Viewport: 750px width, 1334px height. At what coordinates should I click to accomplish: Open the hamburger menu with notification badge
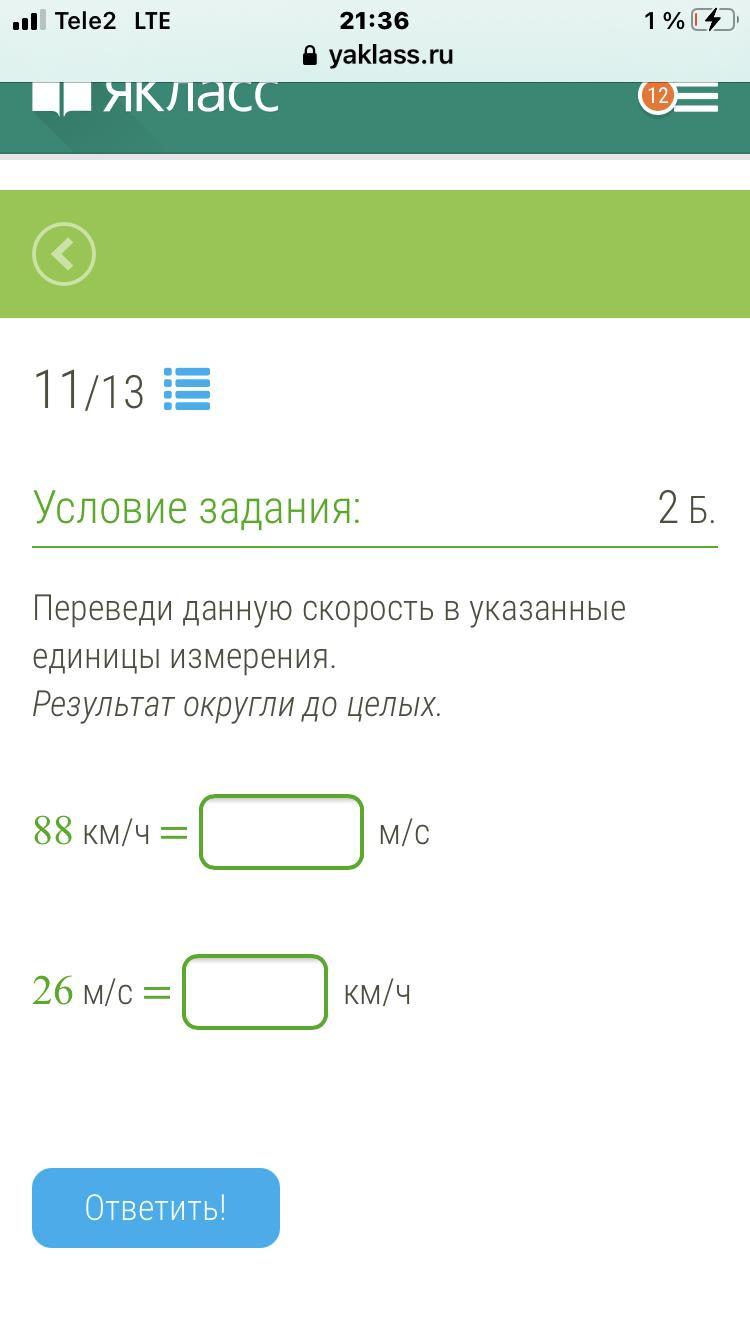680,97
